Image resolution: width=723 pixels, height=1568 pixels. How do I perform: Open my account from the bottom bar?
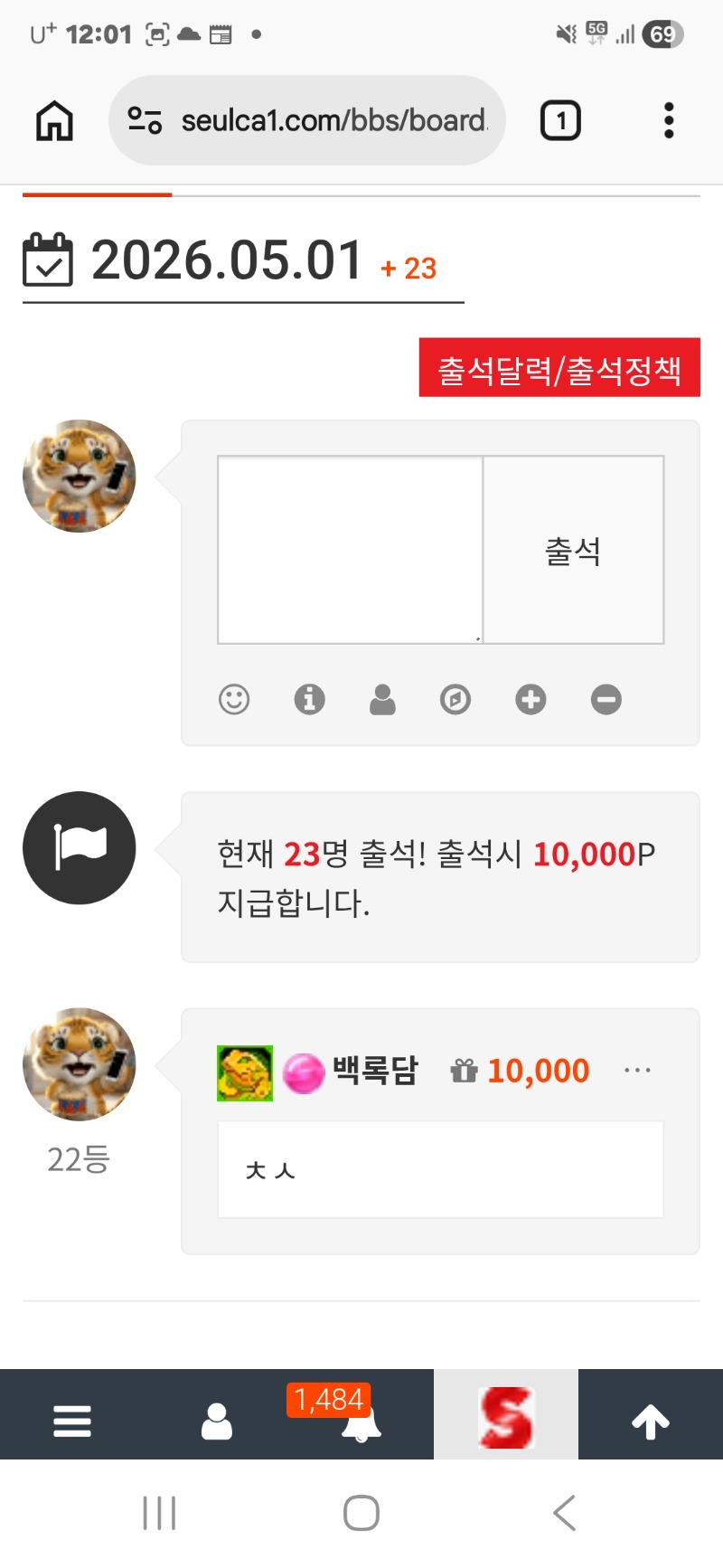click(x=217, y=1421)
